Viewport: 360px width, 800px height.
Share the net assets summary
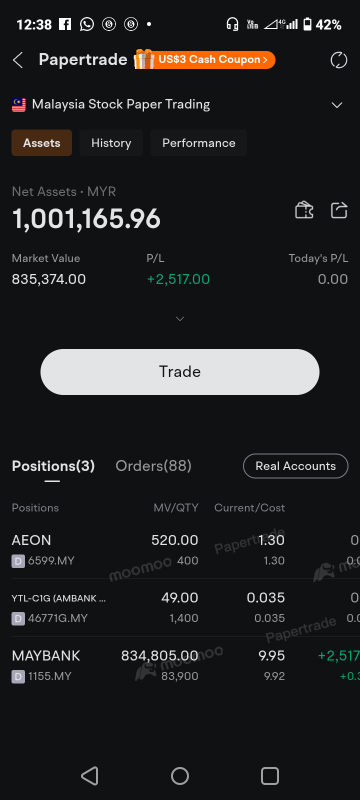pyautogui.click(x=339, y=210)
